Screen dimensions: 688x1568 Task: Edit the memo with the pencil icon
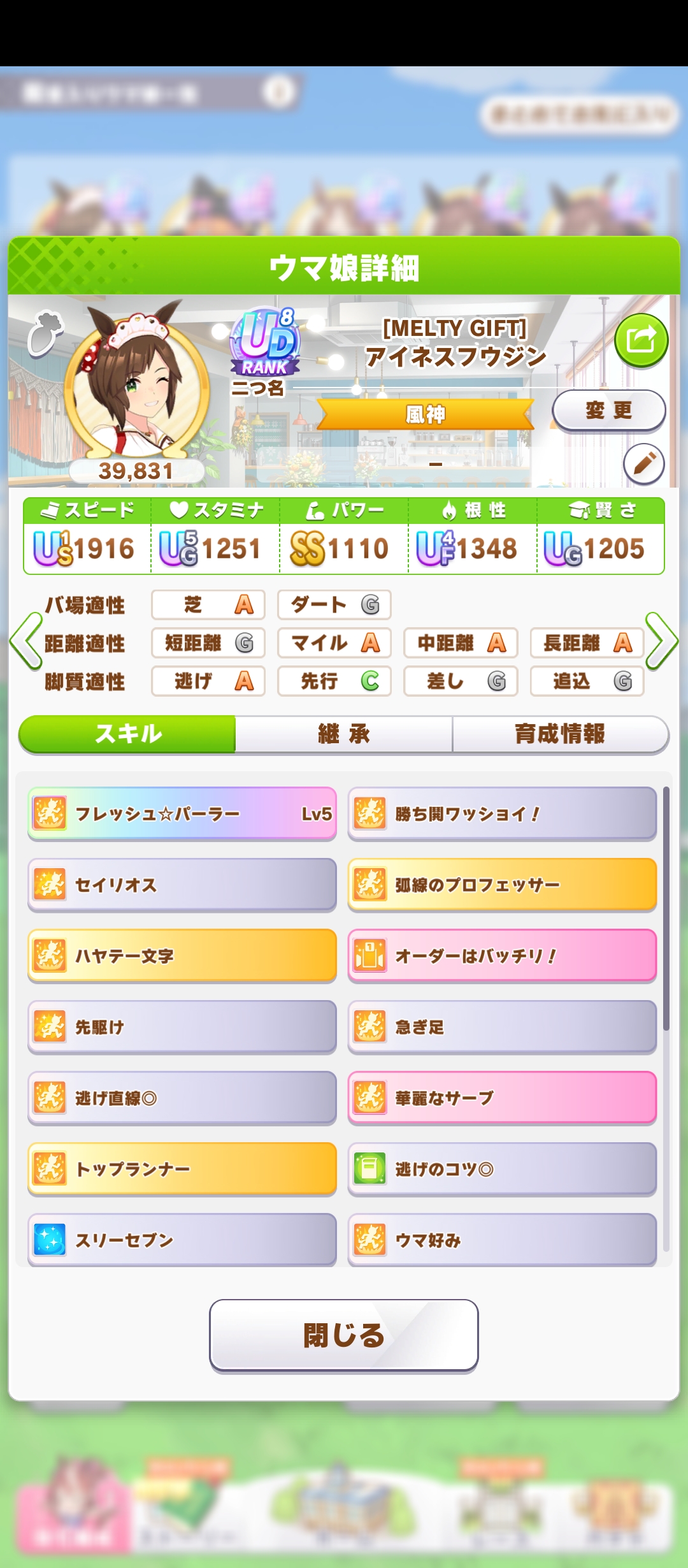(x=643, y=463)
